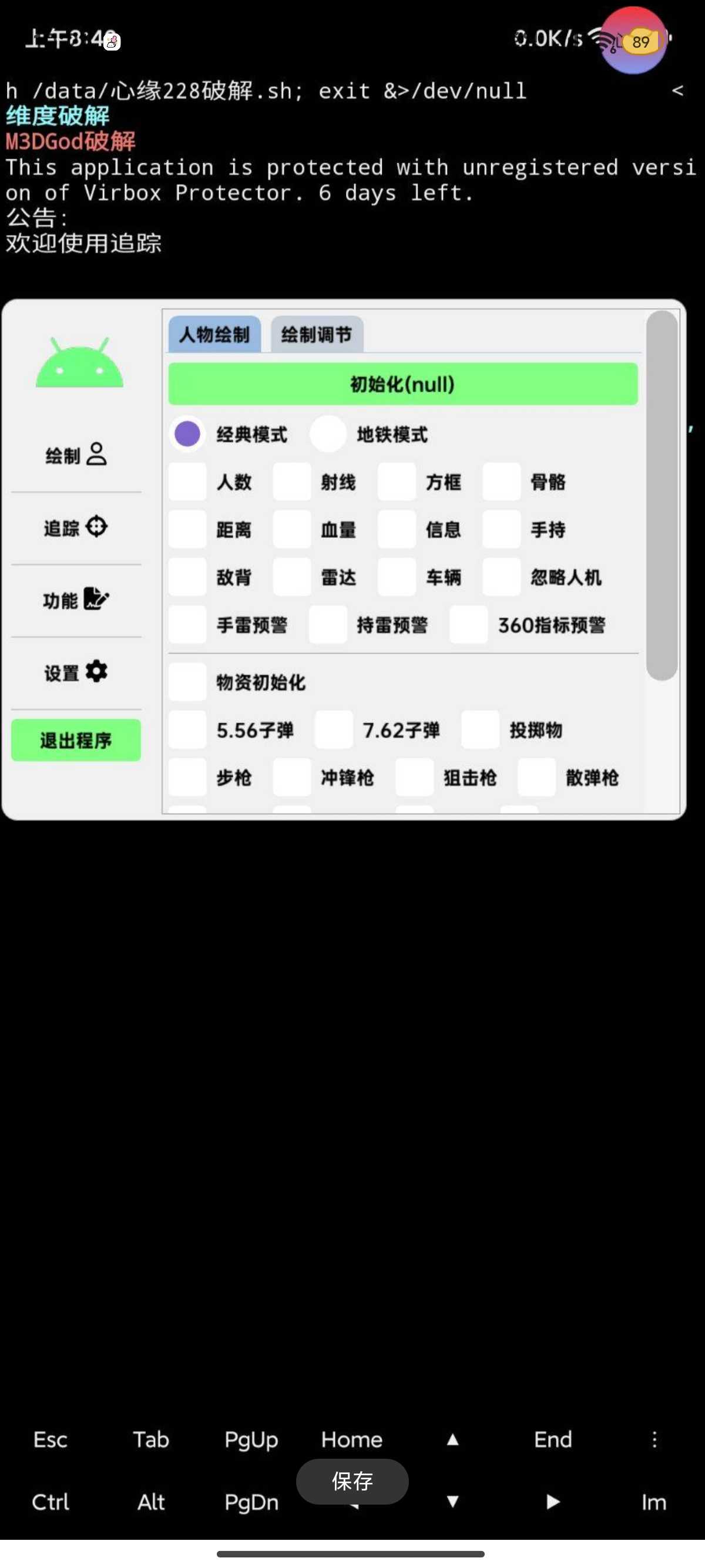Tap the Esc key on the extra keys row
This screenshot has width=705, height=1568.
tap(51, 1439)
